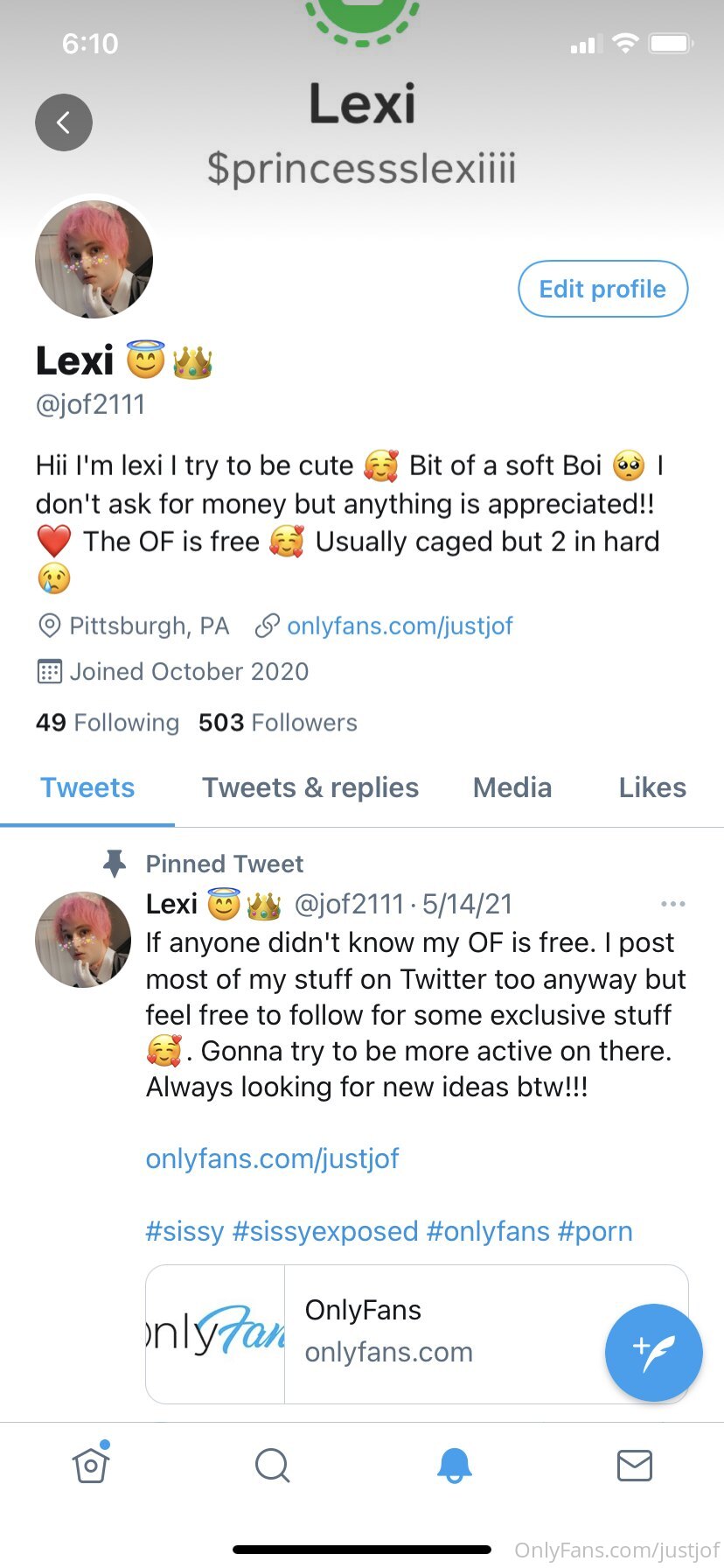The image size is (724, 1568).
Task: Open the onlyfans.com/justjof link in bio
Action: (x=400, y=626)
